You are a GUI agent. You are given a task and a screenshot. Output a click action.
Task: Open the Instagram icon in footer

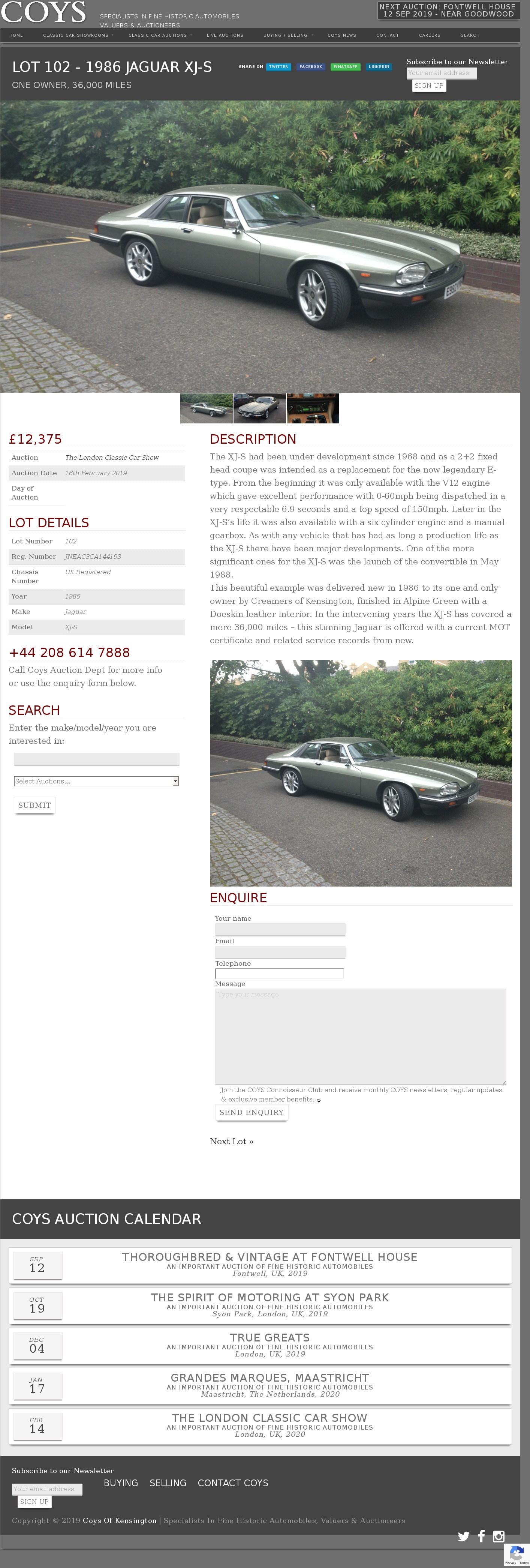click(499, 1536)
